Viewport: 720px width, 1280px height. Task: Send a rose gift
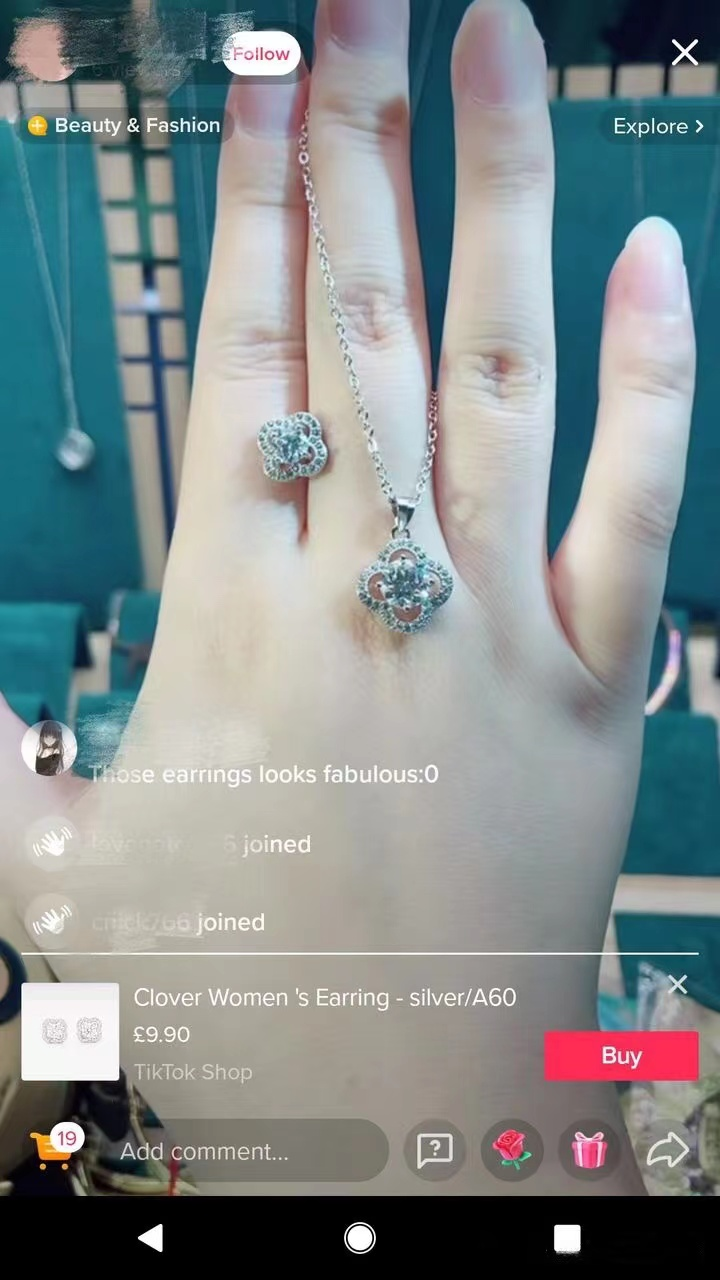tap(512, 1151)
